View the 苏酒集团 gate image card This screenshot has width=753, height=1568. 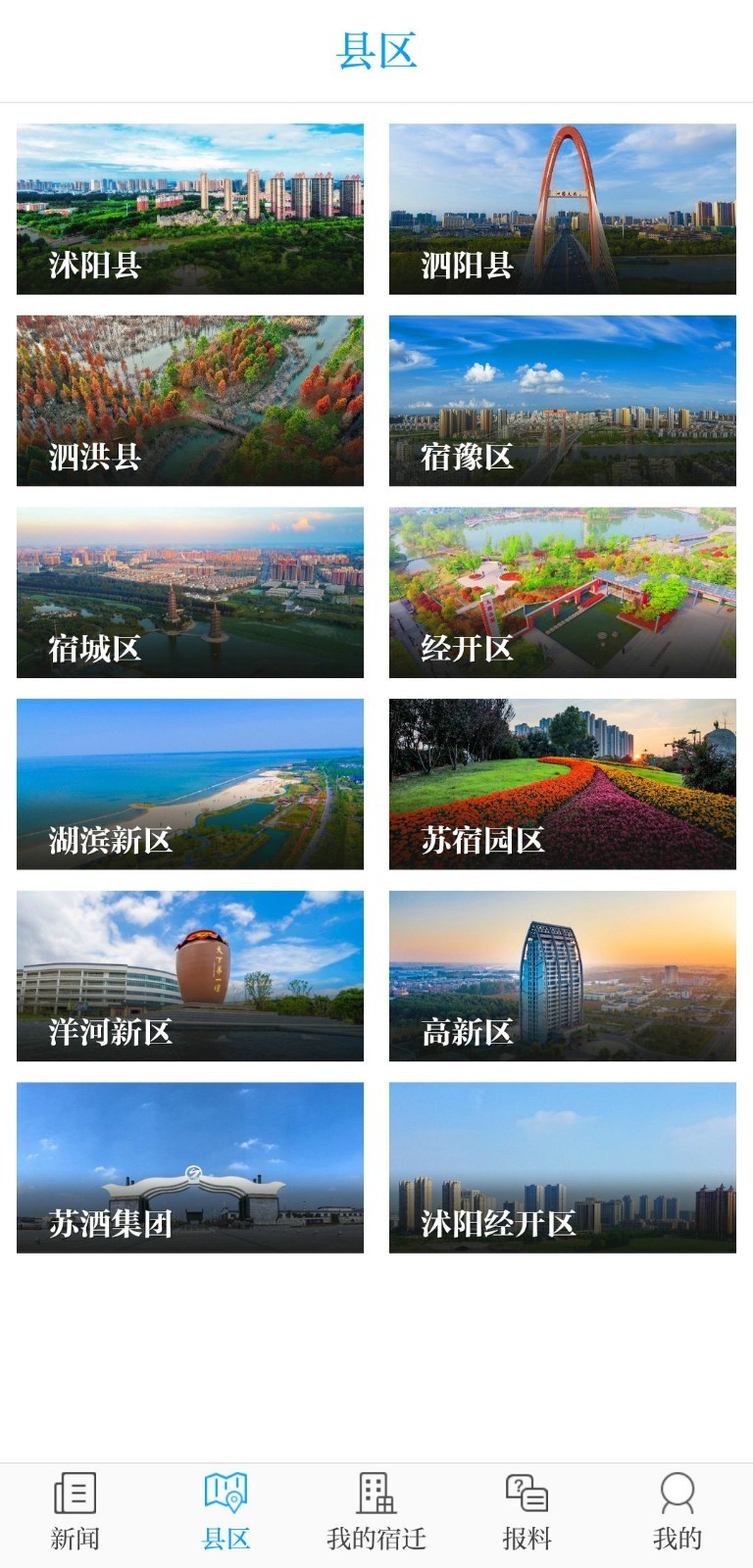pos(188,1166)
